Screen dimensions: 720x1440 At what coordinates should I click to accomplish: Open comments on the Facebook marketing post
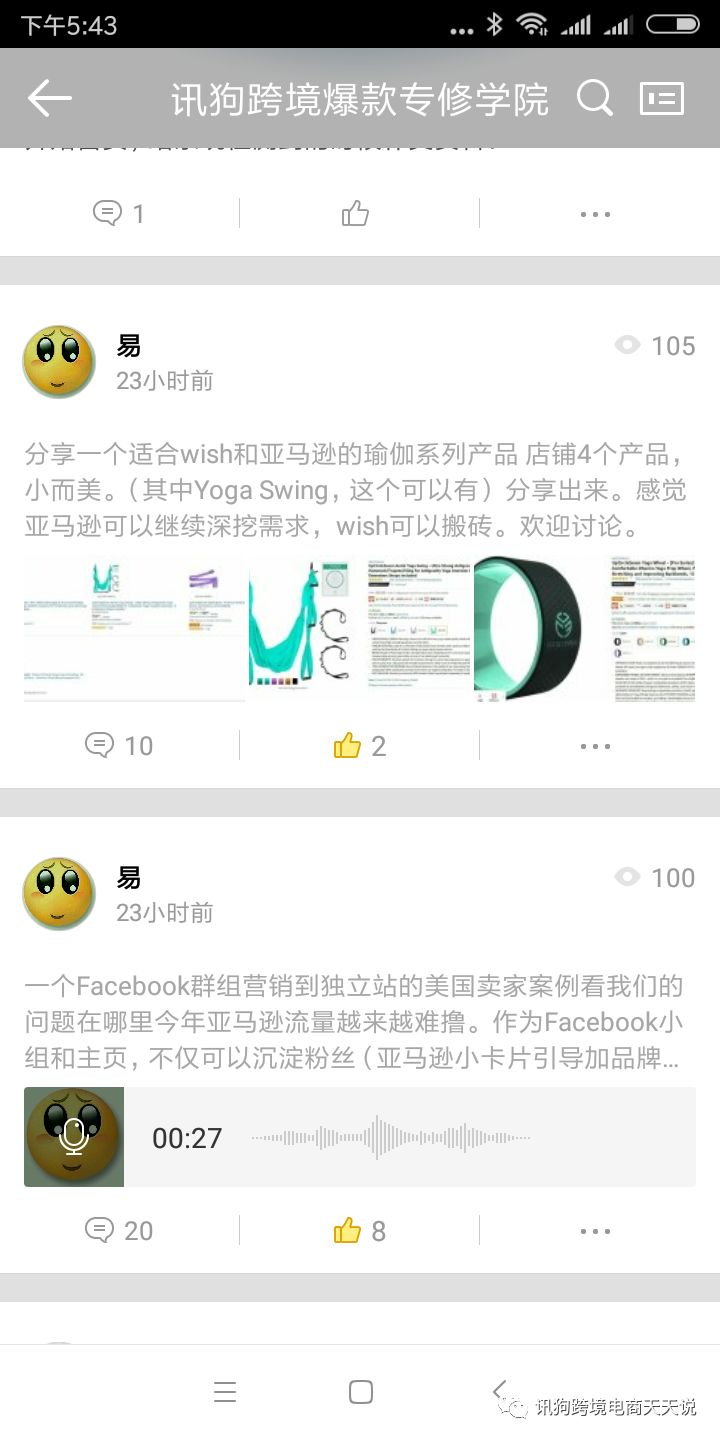119,1230
